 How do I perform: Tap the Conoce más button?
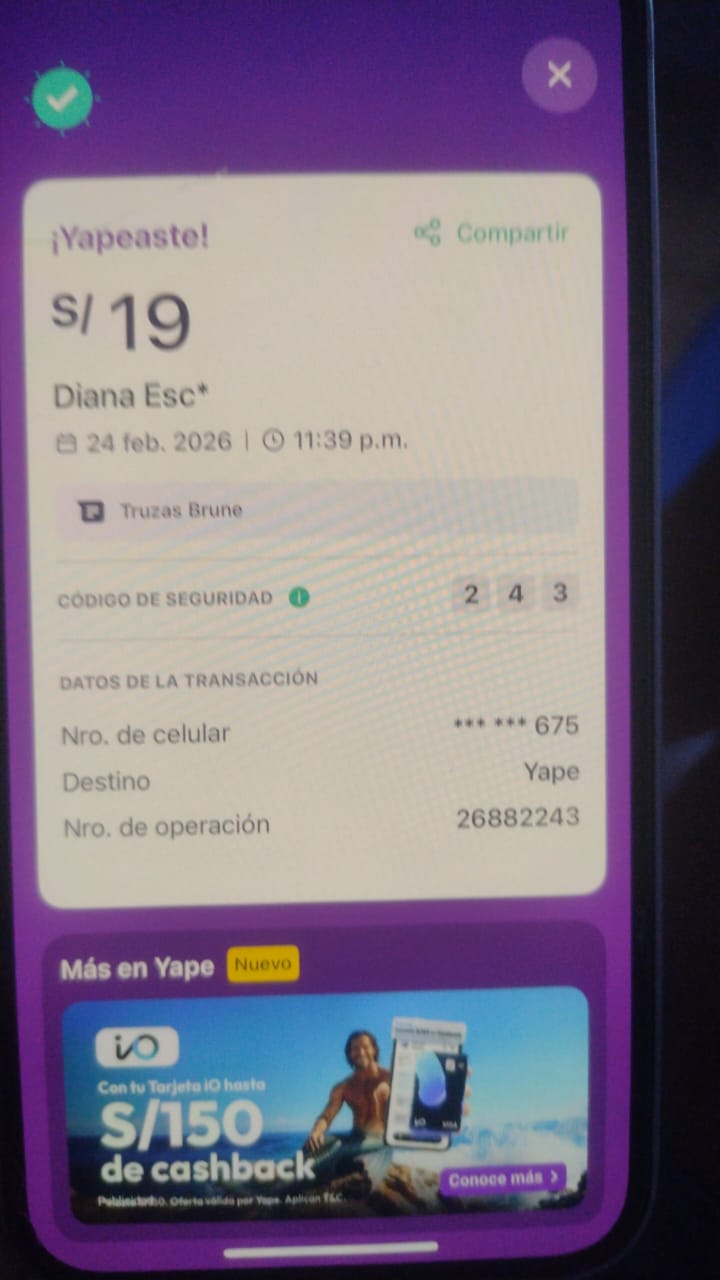click(x=503, y=1177)
